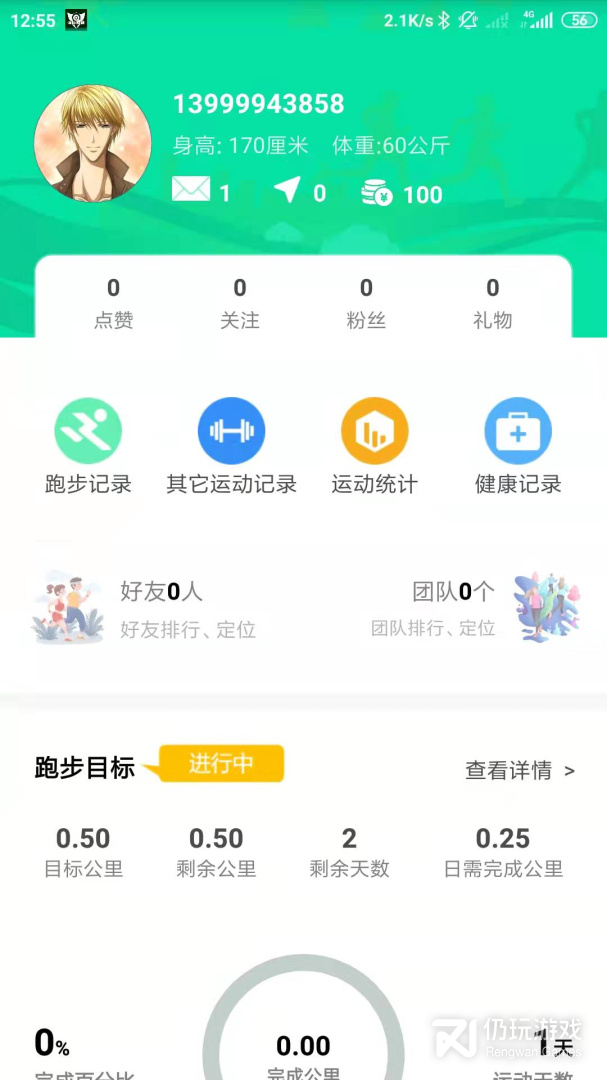The height and width of the screenshot is (1080, 607).
Task: Open the coins balance icon
Action: coord(378,193)
